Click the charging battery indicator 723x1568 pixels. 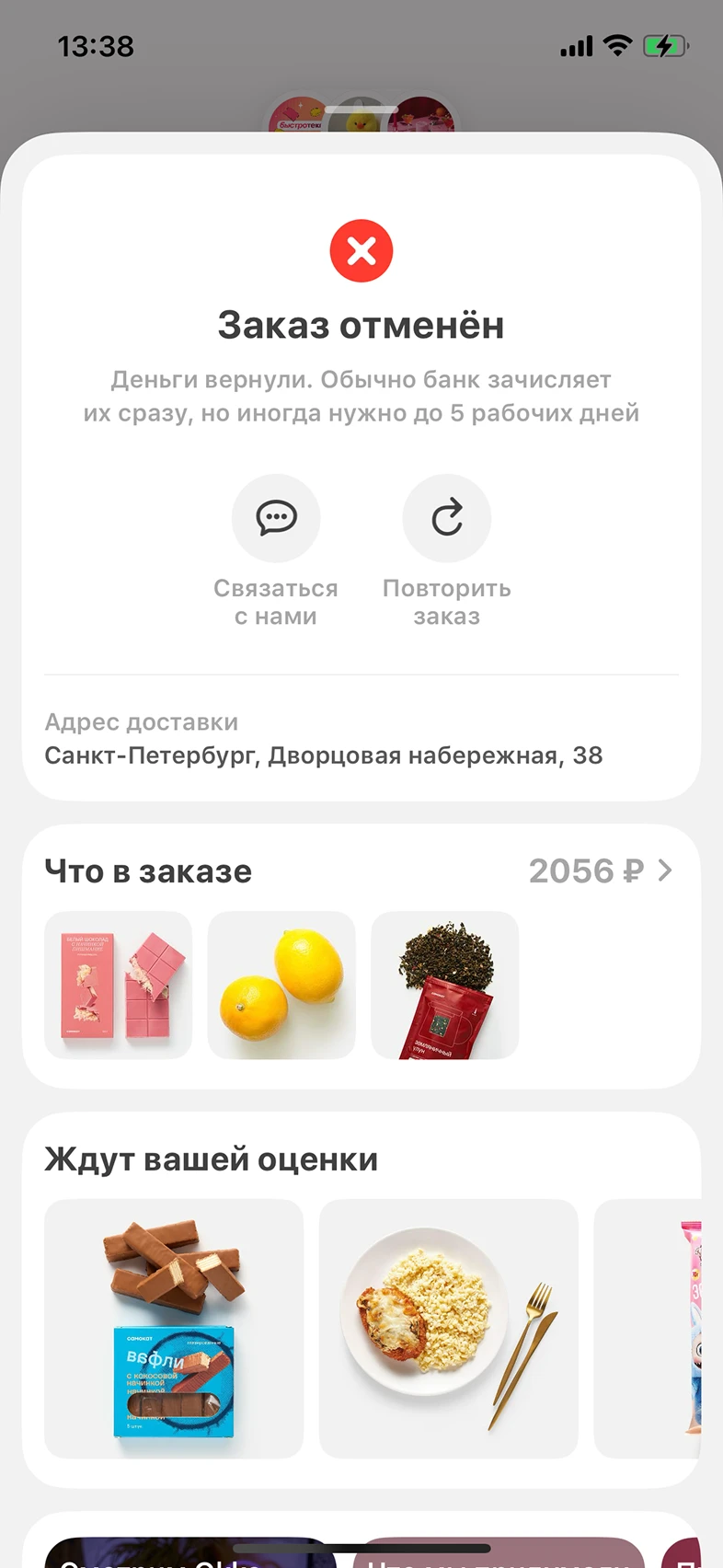tap(666, 44)
